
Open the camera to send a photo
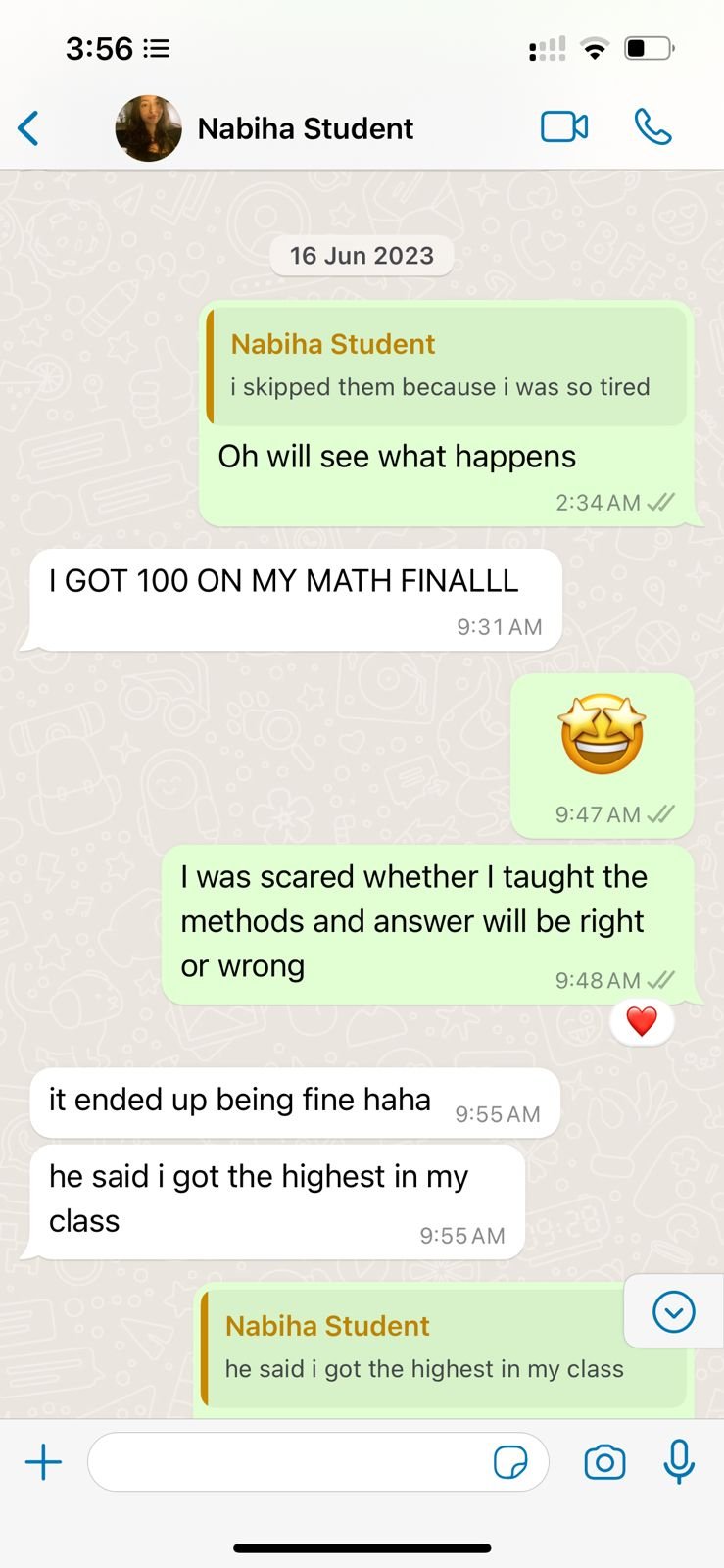click(x=604, y=1462)
